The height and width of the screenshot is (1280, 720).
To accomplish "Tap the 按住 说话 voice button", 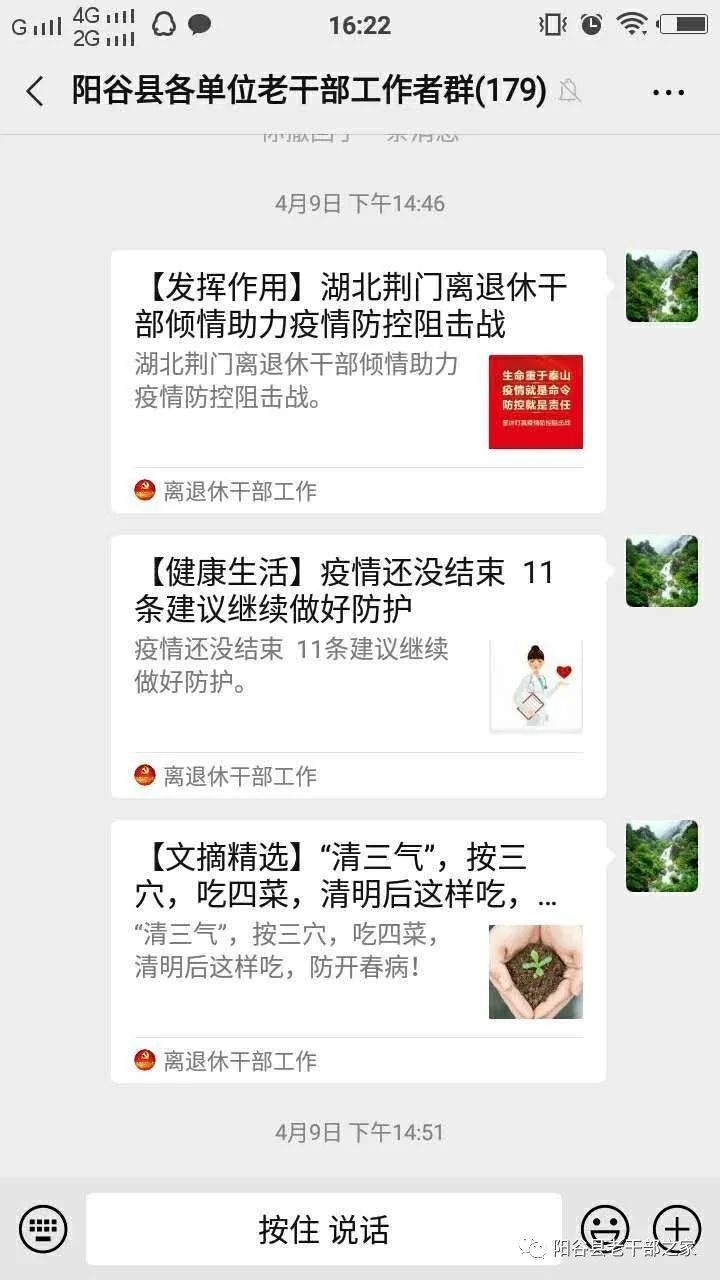I will pyautogui.click(x=324, y=1229).
